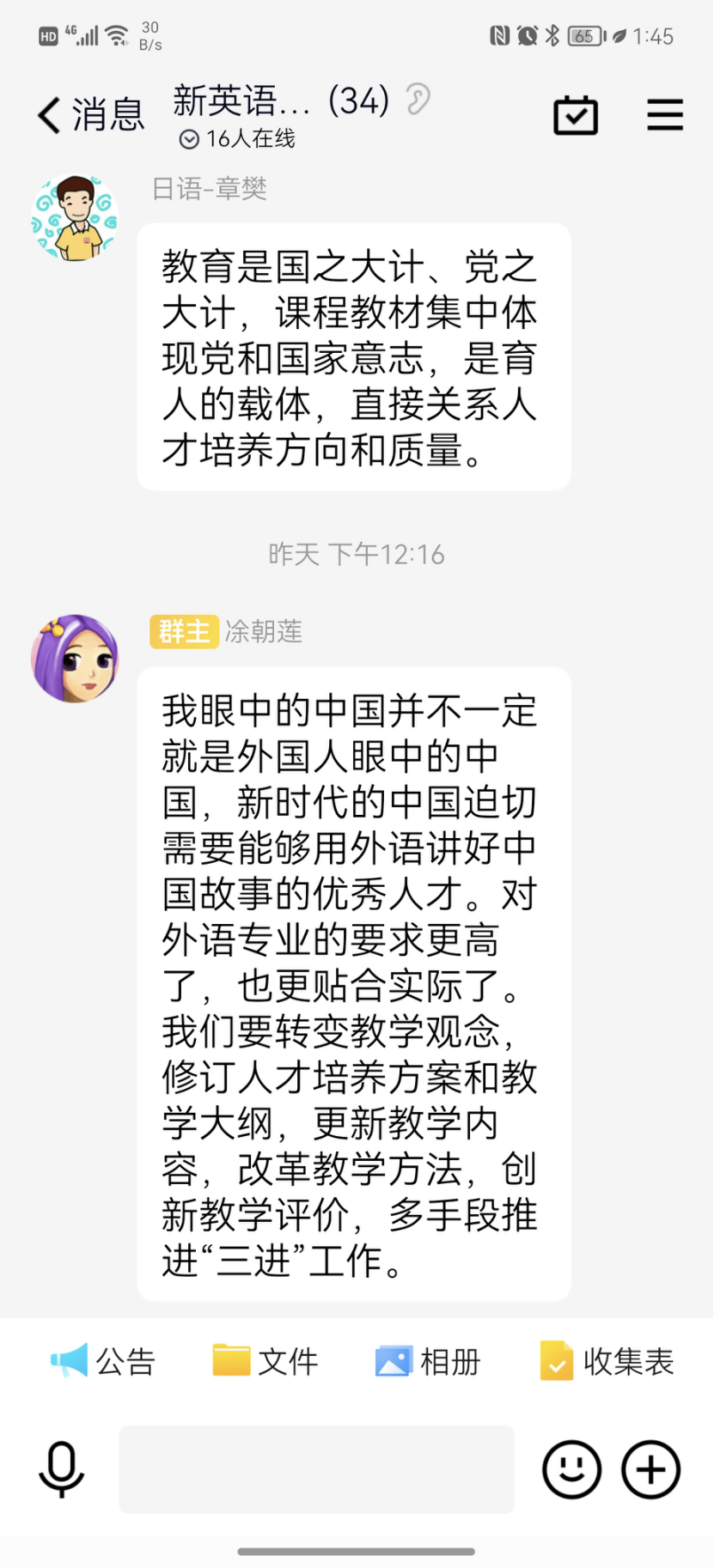Open group 文件 files
This screenshot has height=1568, width=714.
click(x=265, y=1361)
